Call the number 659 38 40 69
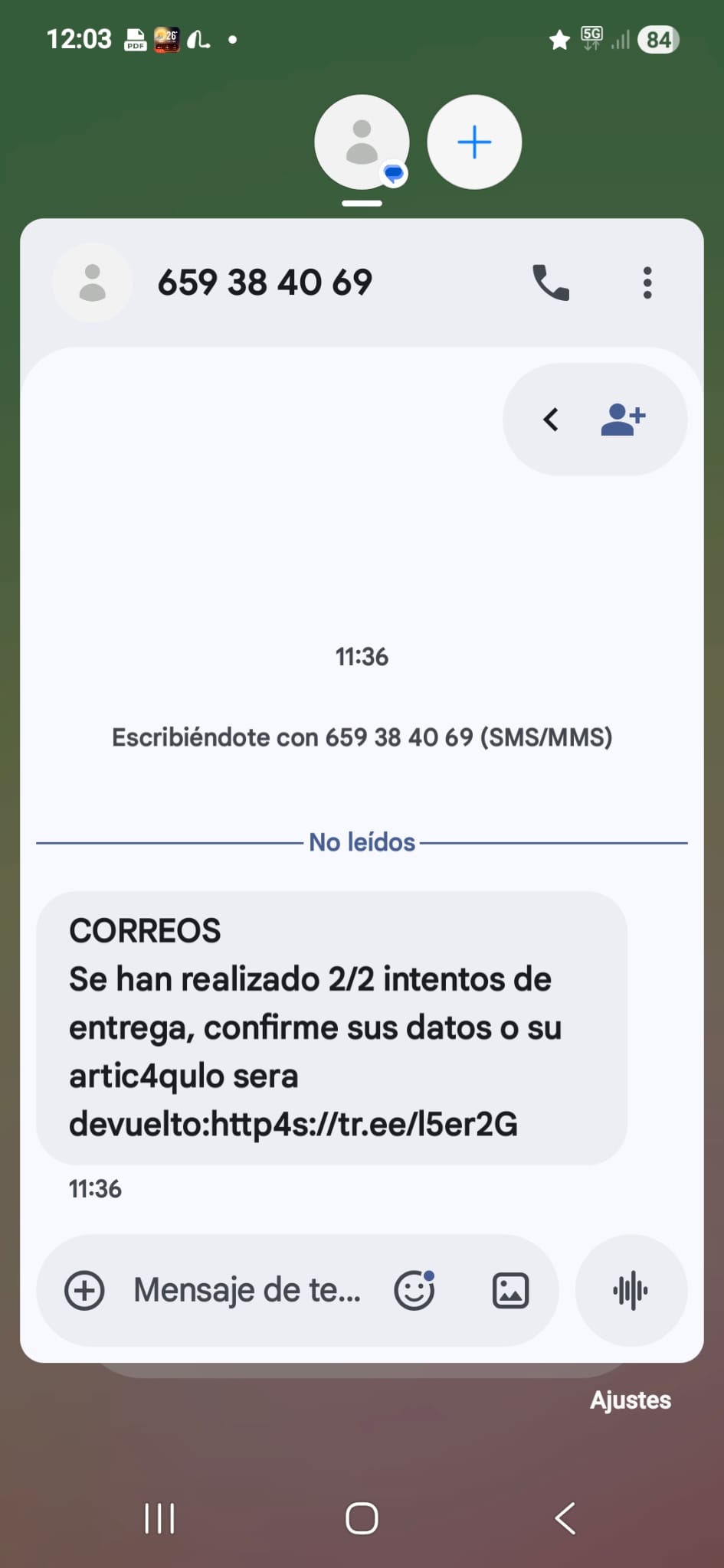This screenshot has height=1568, width=724. pyautogui.click(x=551, y=283)
